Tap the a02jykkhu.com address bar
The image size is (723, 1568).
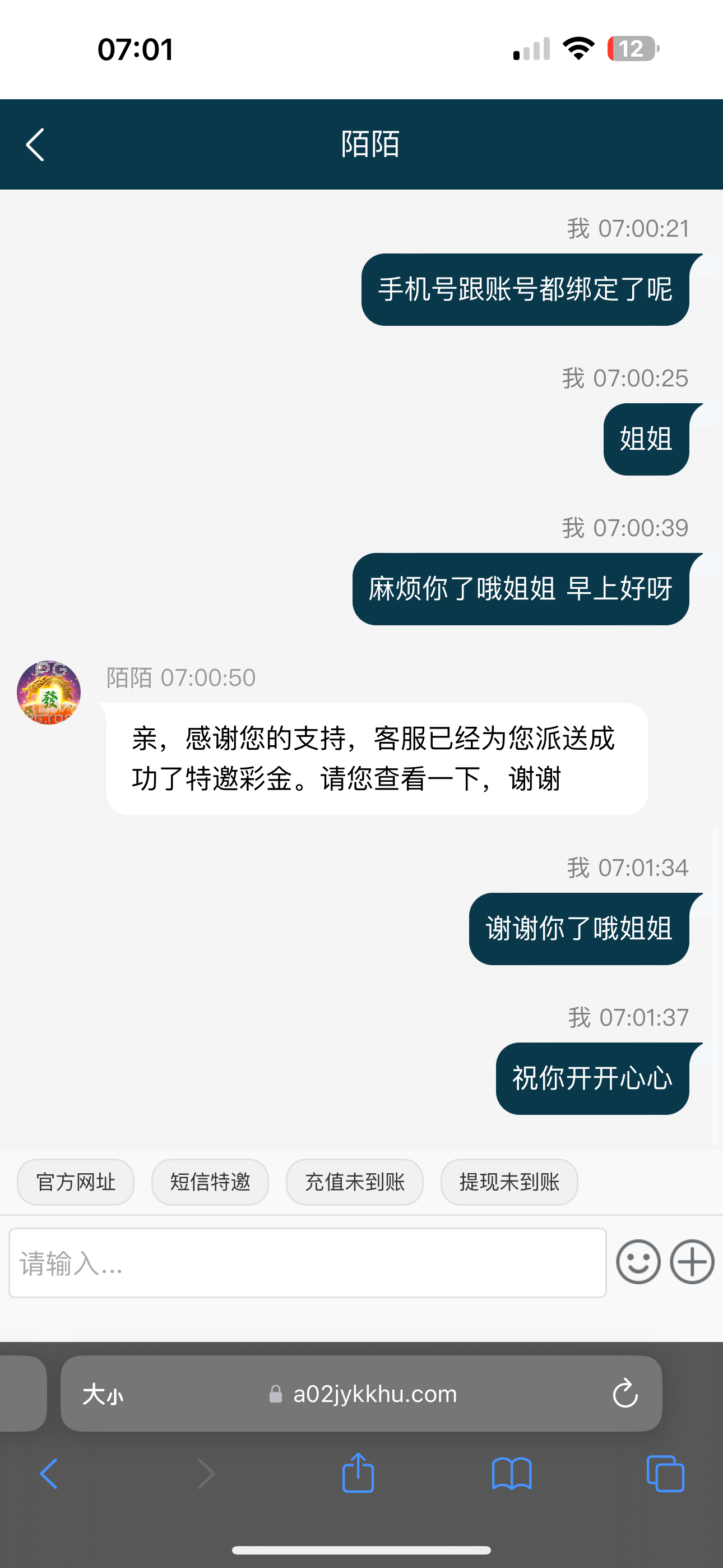point(374,1394)
